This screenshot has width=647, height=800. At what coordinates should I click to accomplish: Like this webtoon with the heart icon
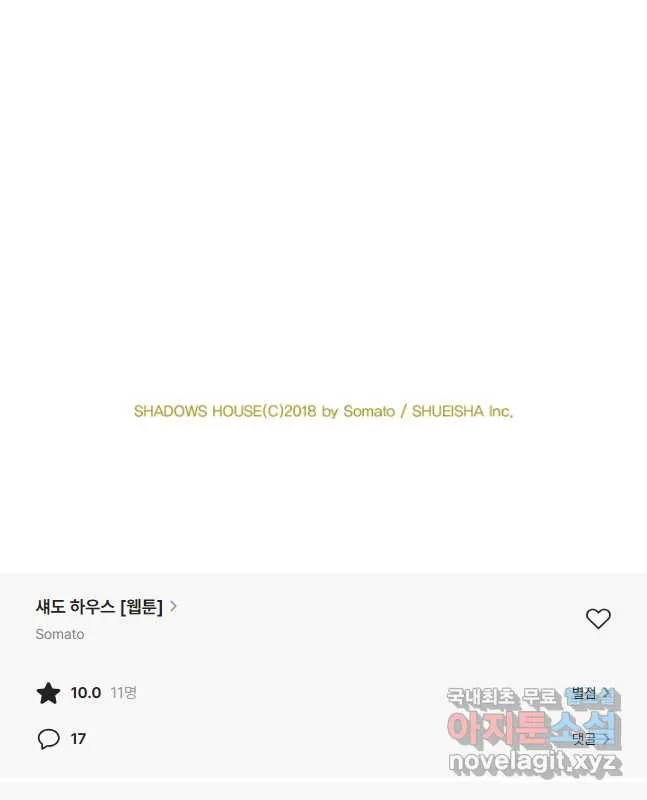click(598, 619)
